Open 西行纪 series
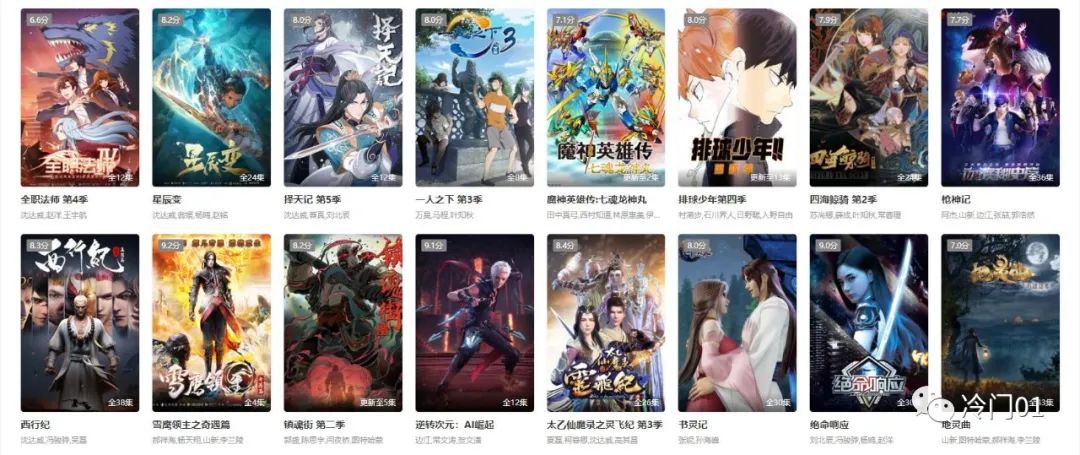Screen dimensions: 1080x455 [79, 323]
